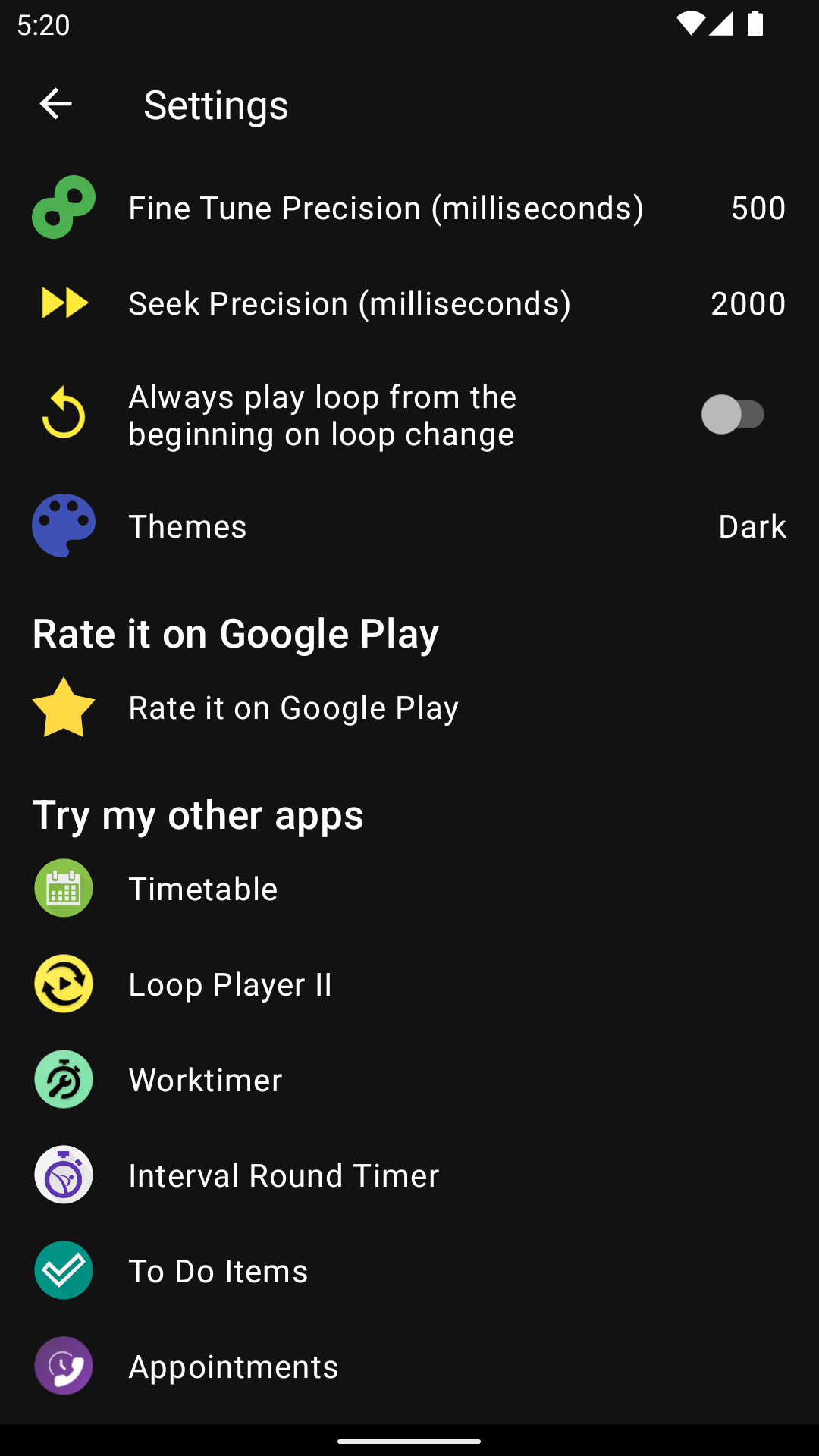Click the Seek Precision fast-forward icon
Viewport: 819px width, 1456px height.
coord(63,302)
